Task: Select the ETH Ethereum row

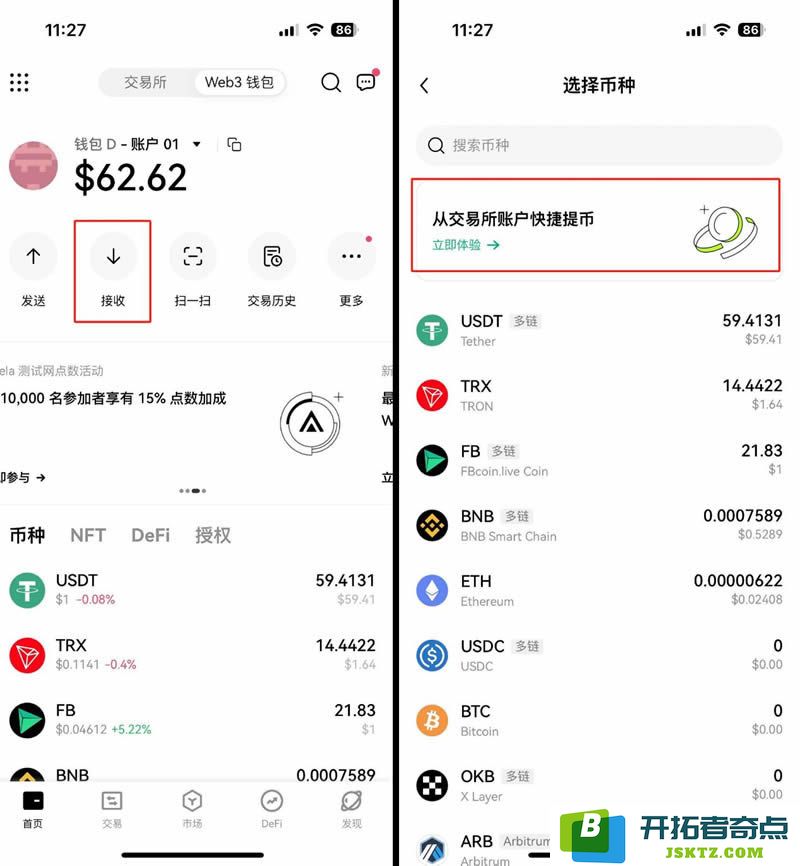Action: coord(598,590)
